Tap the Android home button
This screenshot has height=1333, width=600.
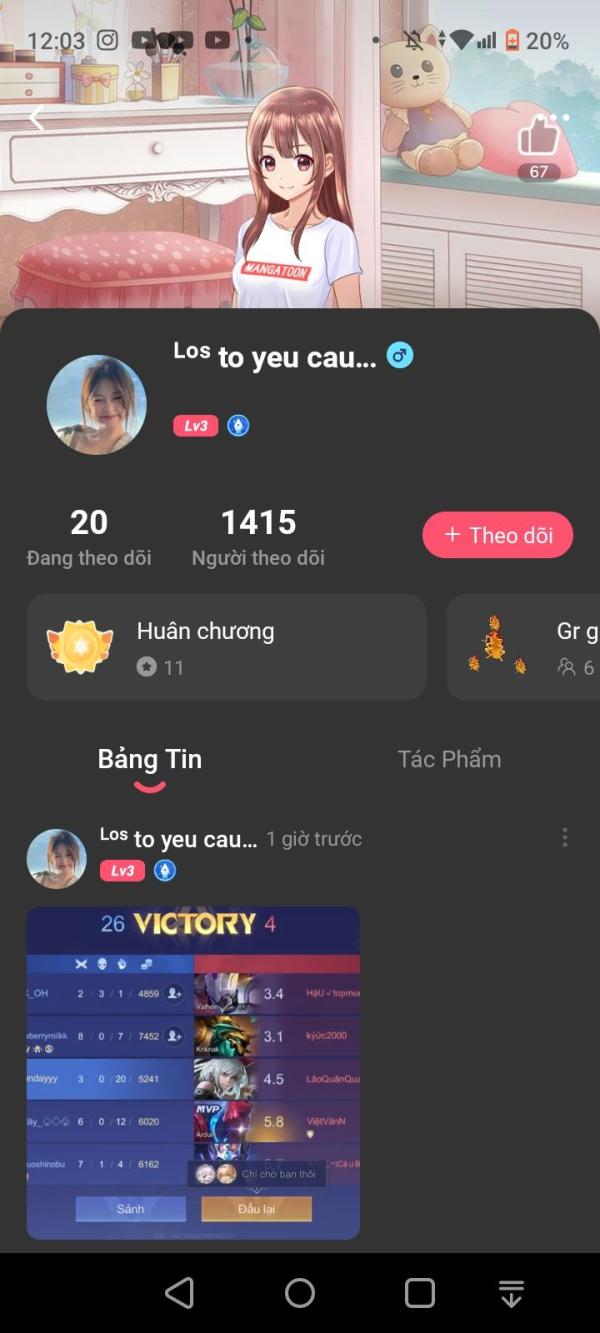(300, 1293)
